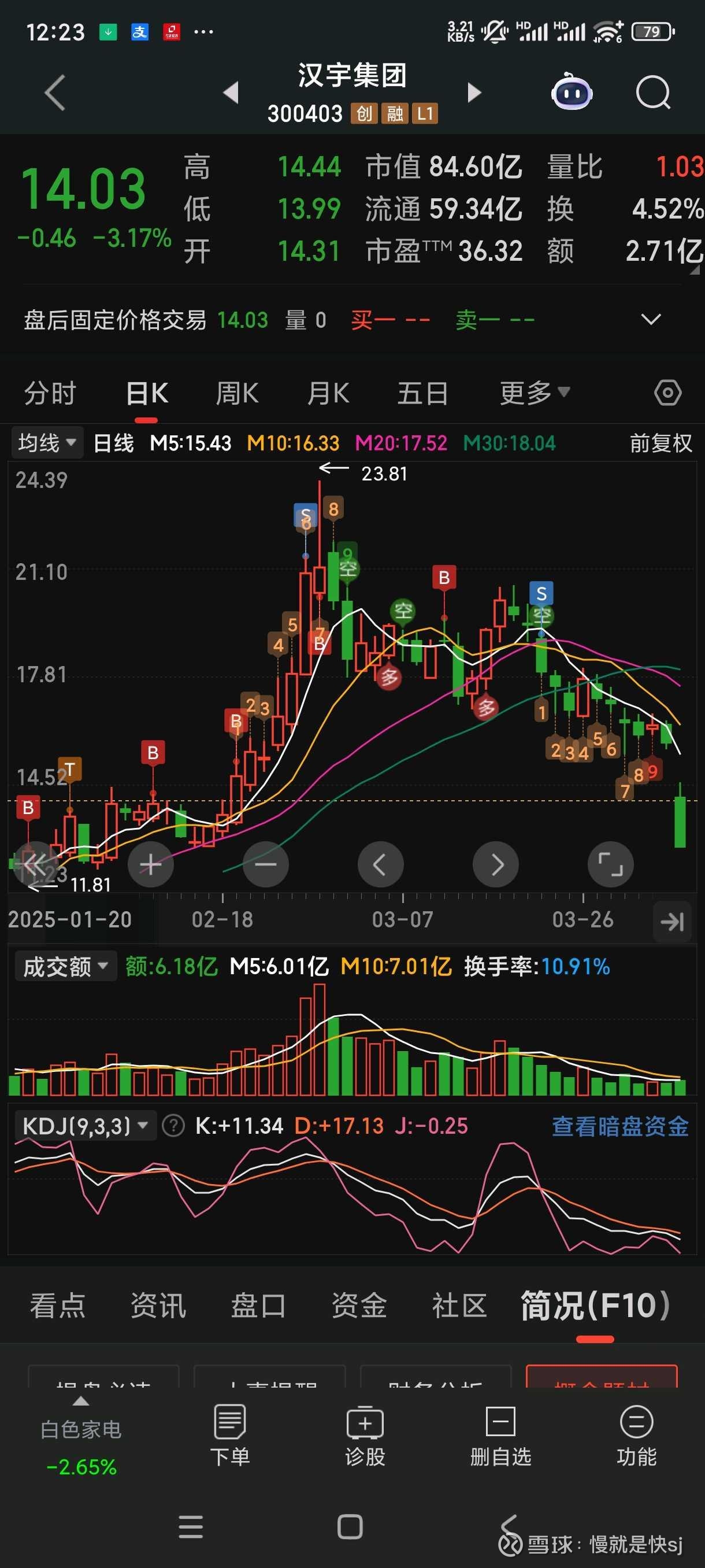
Task: Switch to the 资金 tab
Action: coord(359,1306)
